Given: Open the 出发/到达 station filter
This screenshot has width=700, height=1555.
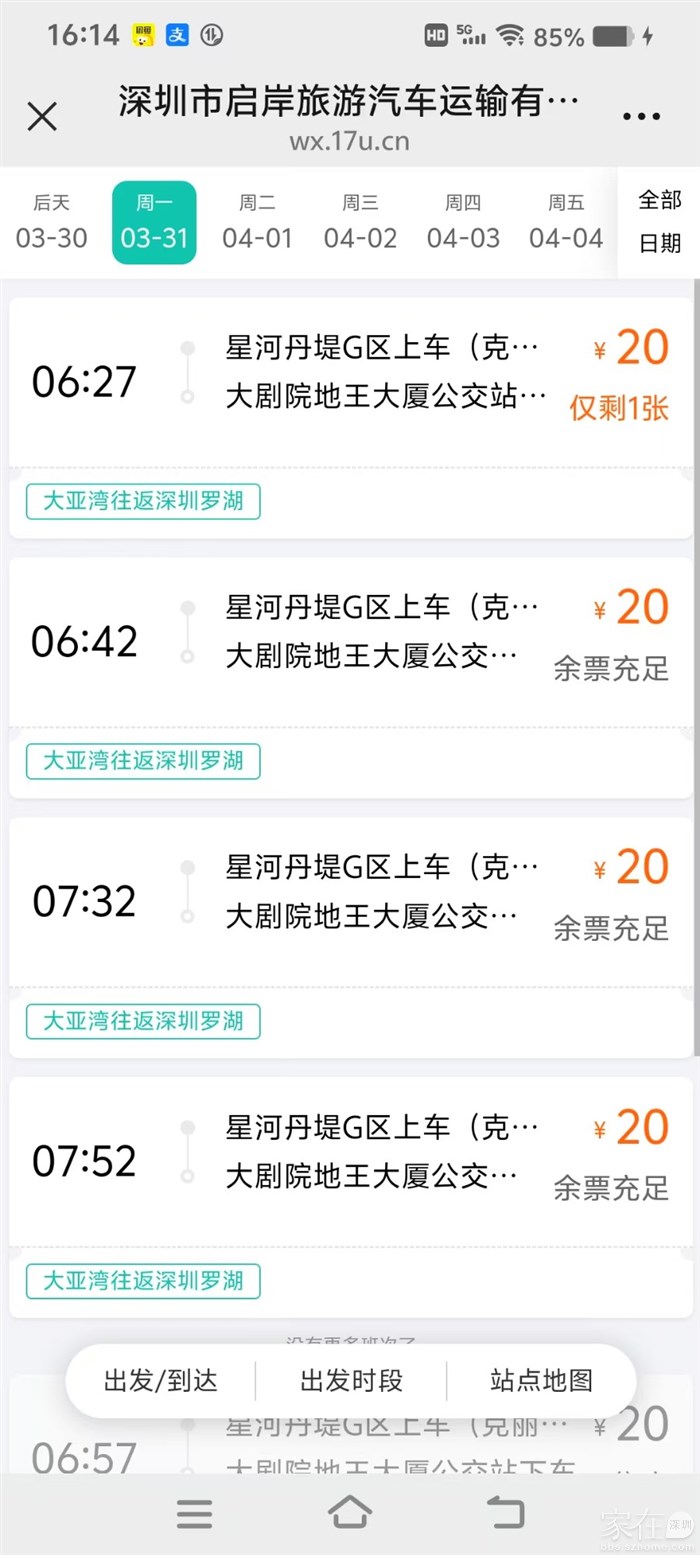Looking at the screenshot, I should pyautogui.click(x=161, y=1381).
